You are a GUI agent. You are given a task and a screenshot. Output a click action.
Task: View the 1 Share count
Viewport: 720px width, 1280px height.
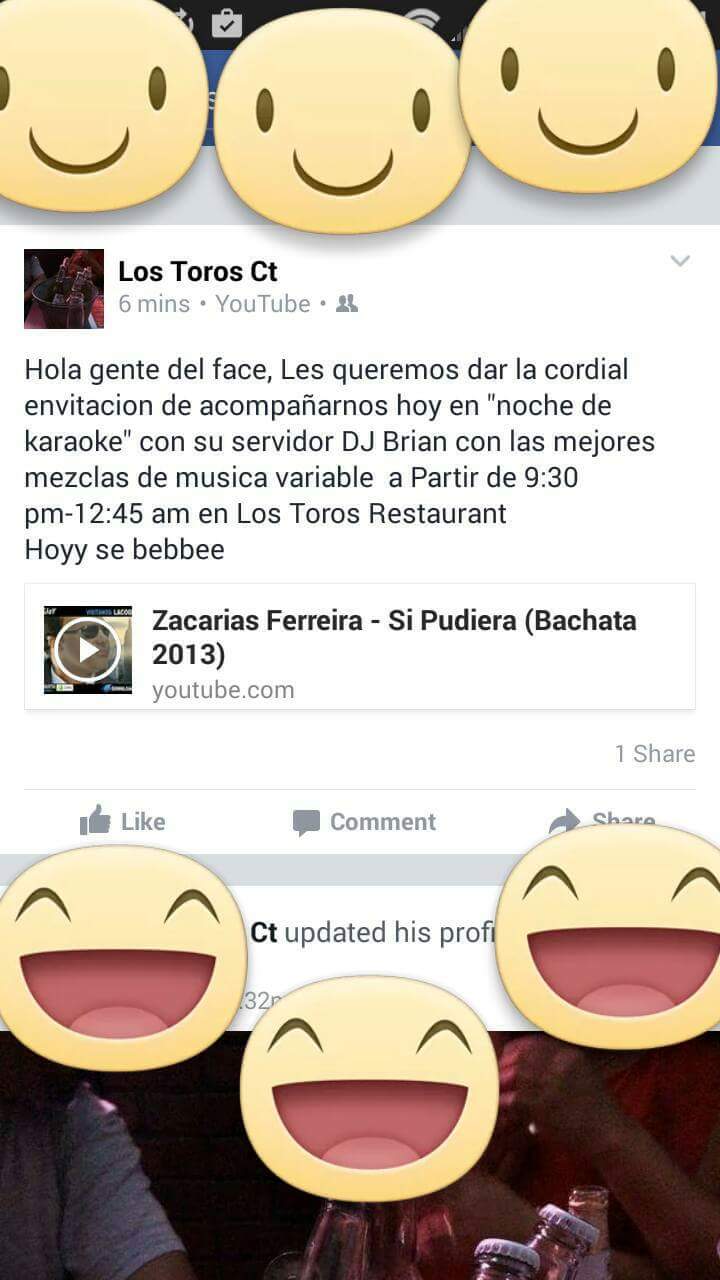654,754
